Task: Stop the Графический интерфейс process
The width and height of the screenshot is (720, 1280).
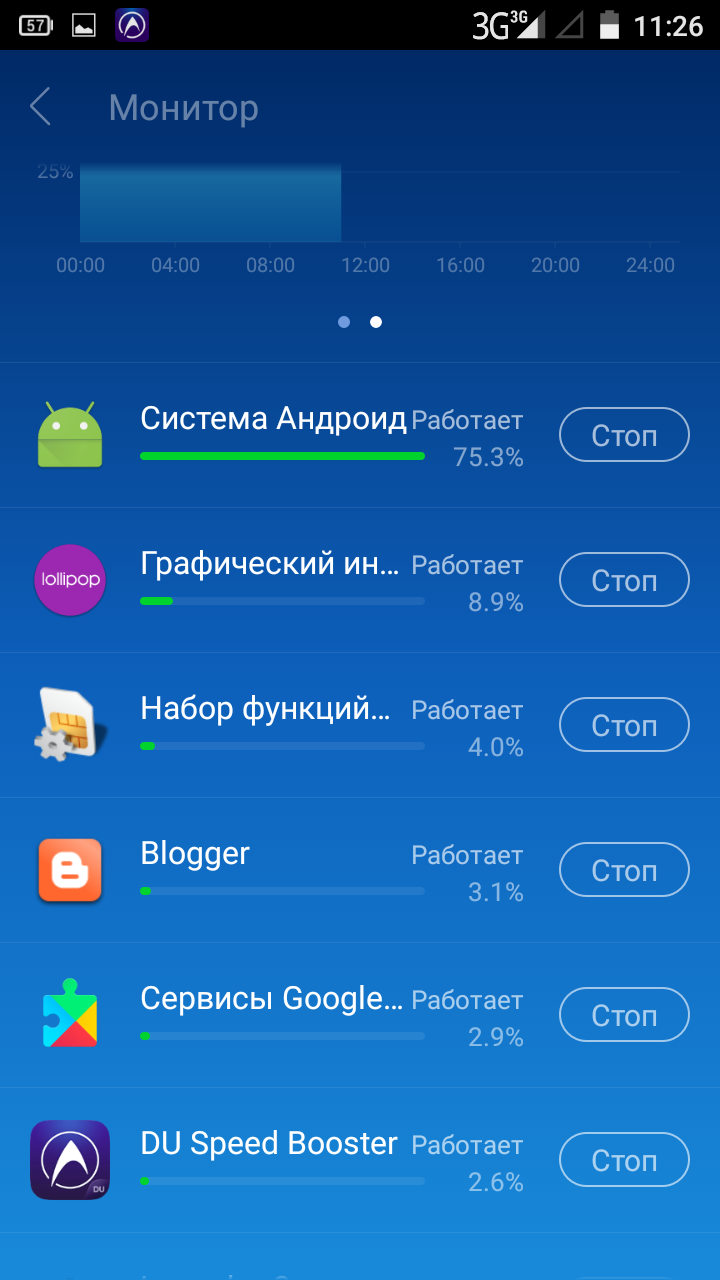Action: (623, 581)
